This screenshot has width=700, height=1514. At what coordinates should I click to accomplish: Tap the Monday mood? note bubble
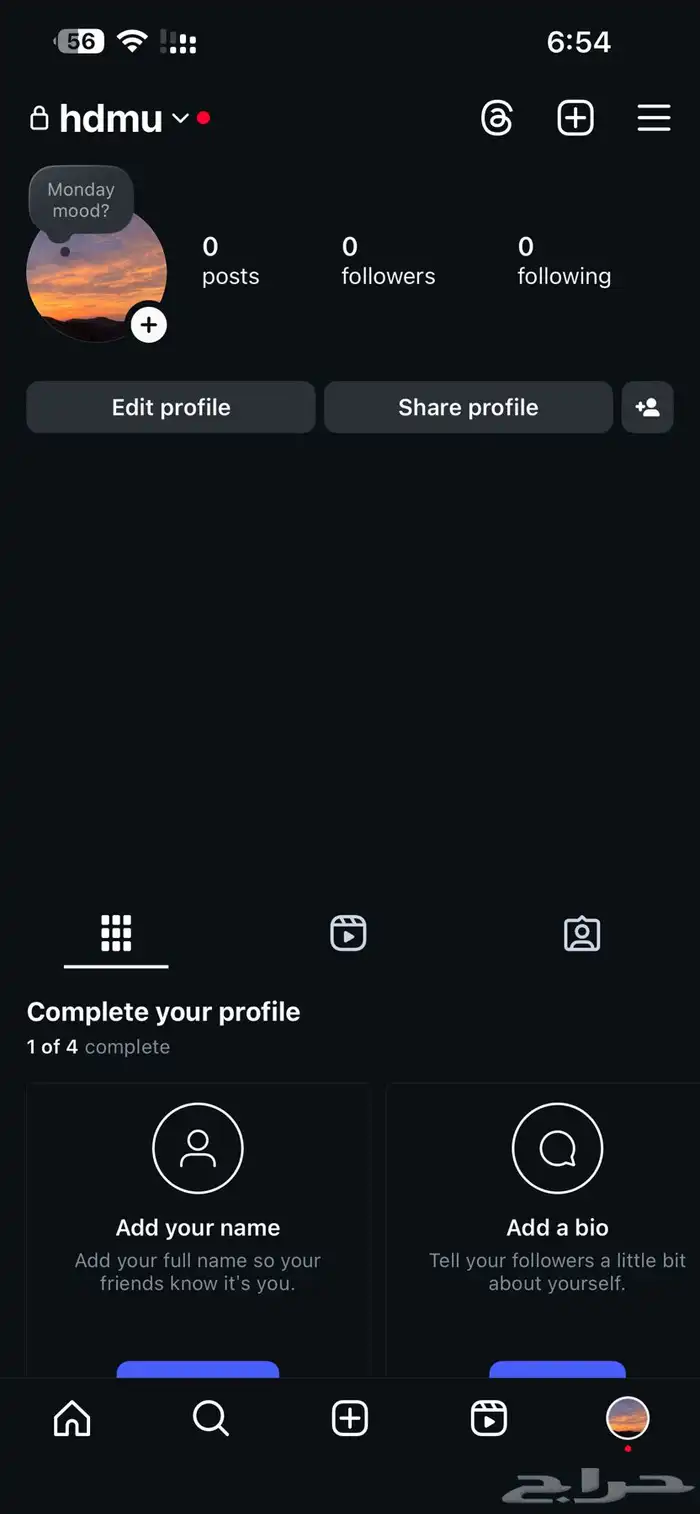pyautogui.click(x=81, y=200)
